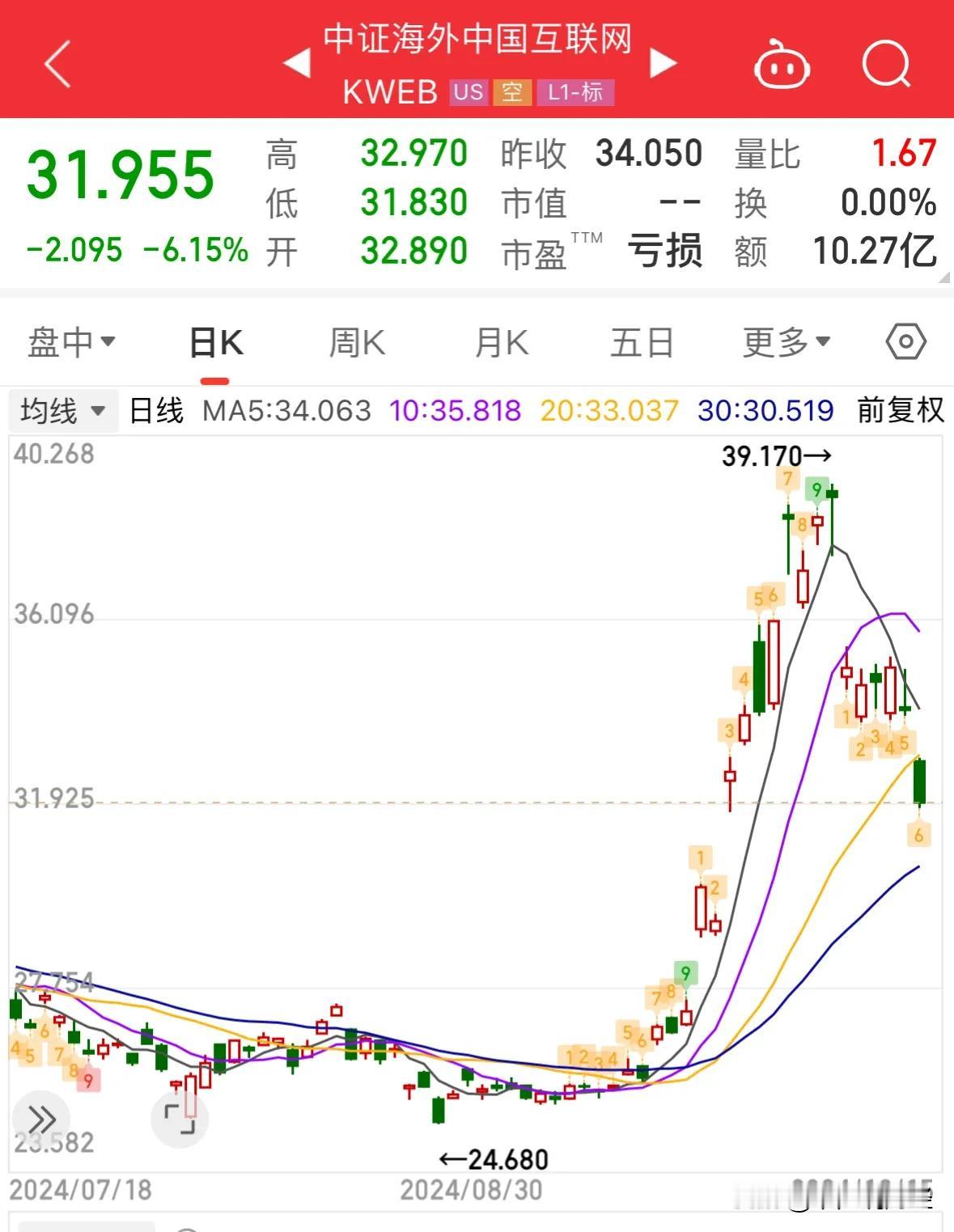Click the back arrow to exit the stock page

click(57, 64)
